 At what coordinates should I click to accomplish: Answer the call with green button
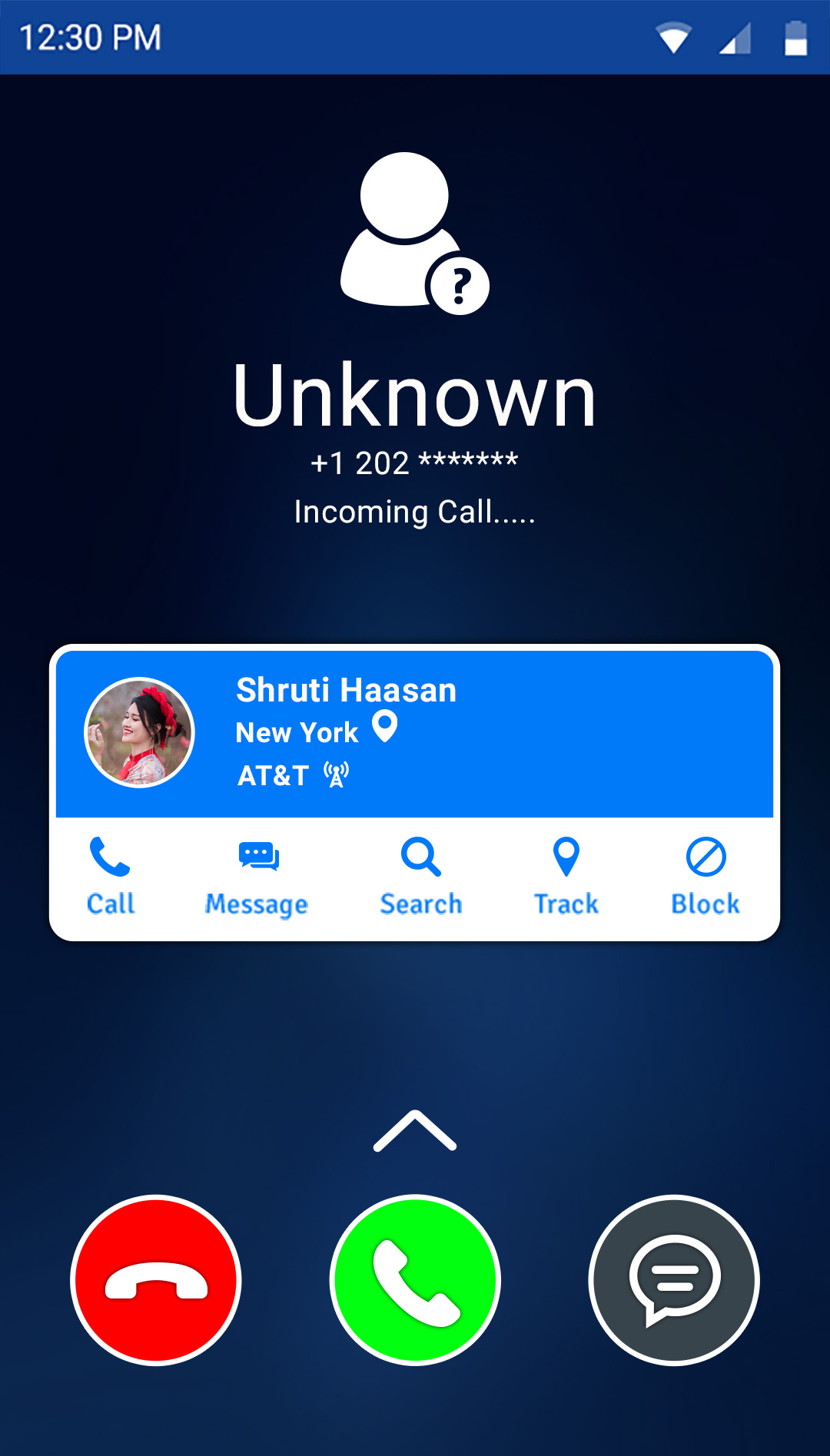coord(415,1280)
